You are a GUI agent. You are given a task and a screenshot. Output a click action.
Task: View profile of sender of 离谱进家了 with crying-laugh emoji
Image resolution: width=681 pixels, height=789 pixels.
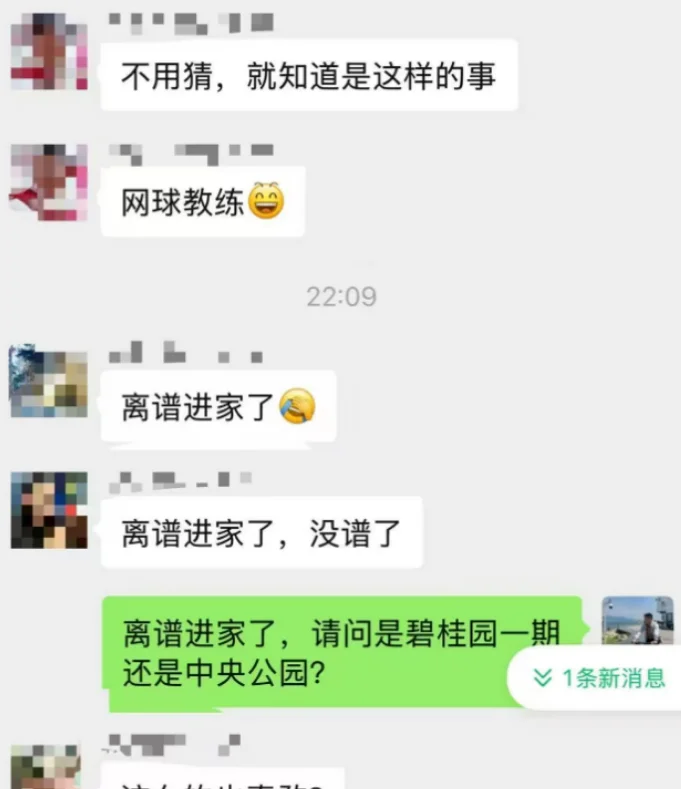(48, 381)
